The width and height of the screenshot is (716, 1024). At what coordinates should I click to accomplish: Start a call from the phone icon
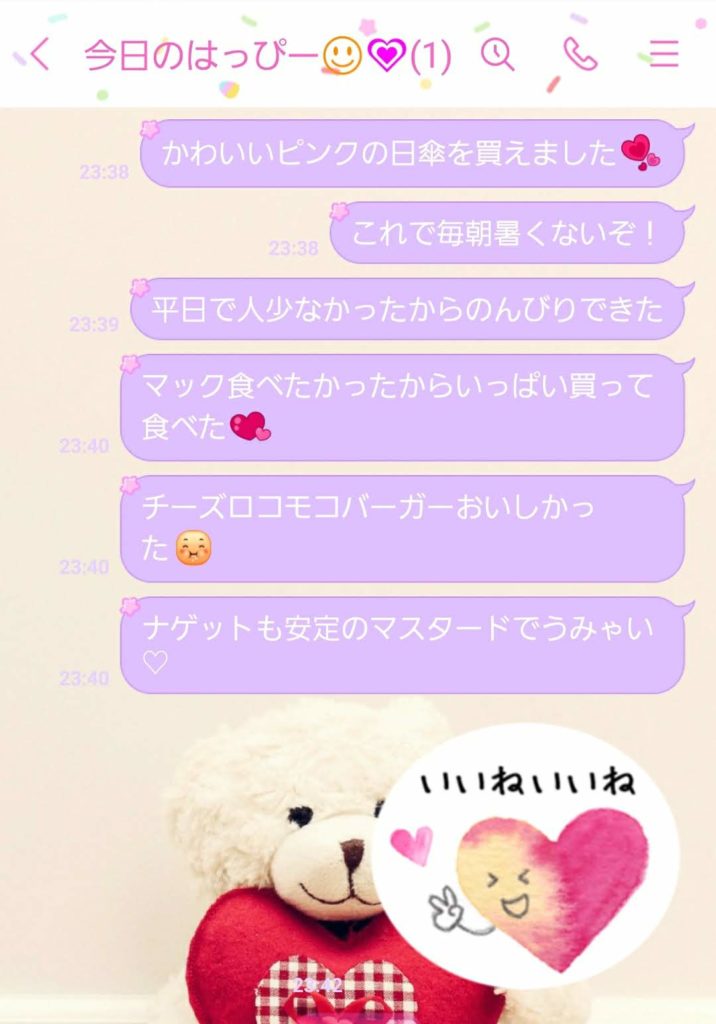click(580, 54)
